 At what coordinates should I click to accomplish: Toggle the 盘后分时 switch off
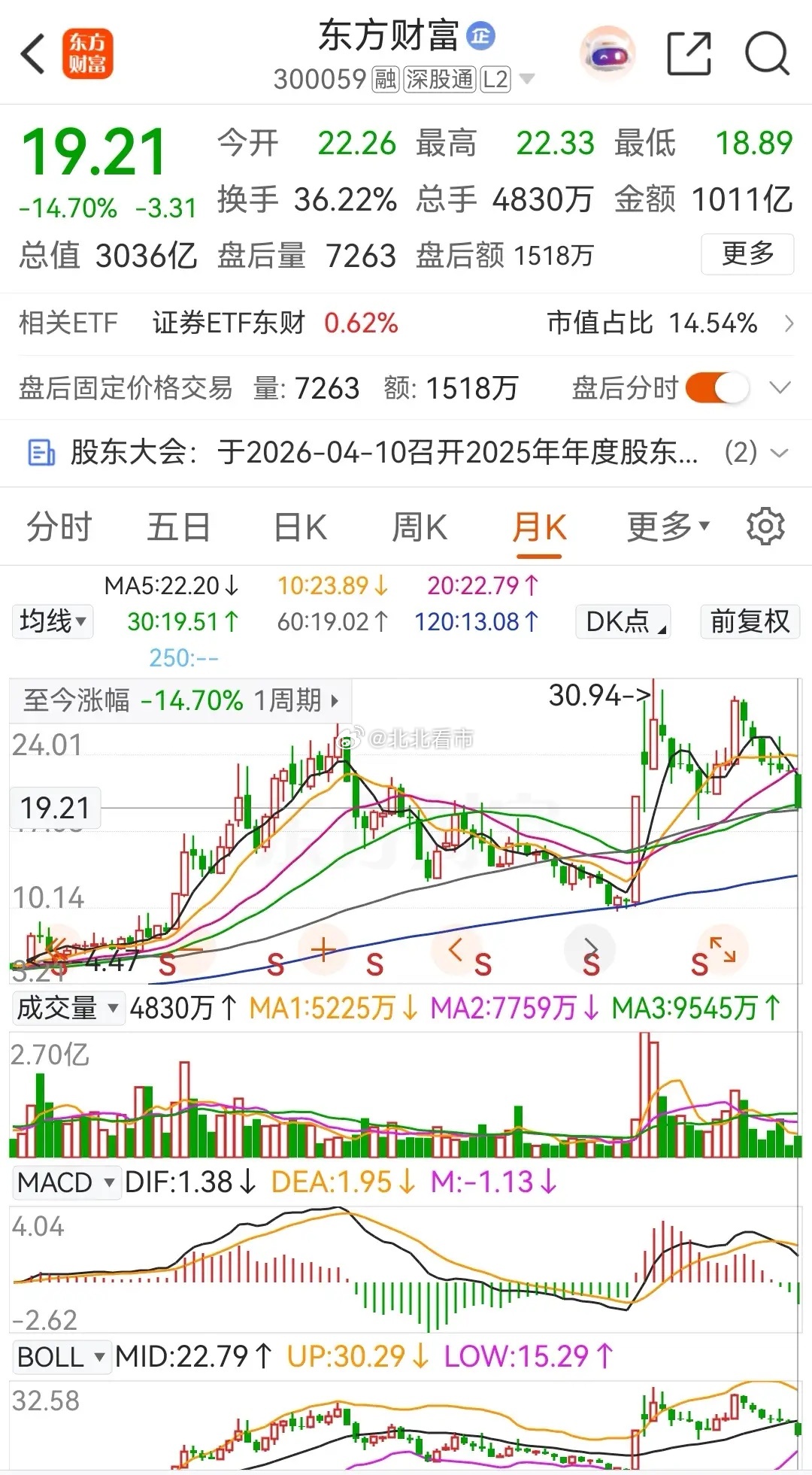coord(717,388)
